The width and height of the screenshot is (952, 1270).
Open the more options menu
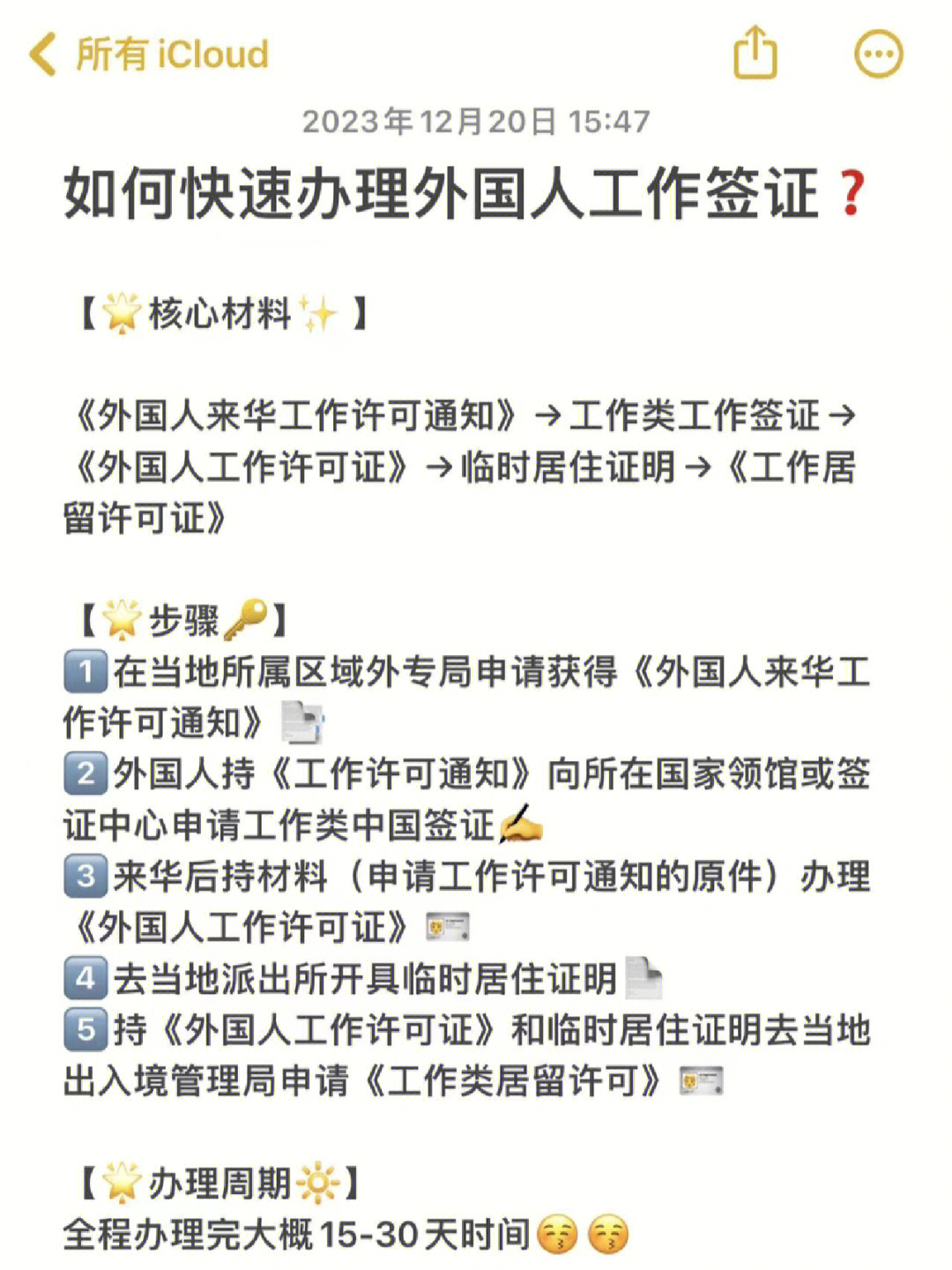[x=878, y=55]
